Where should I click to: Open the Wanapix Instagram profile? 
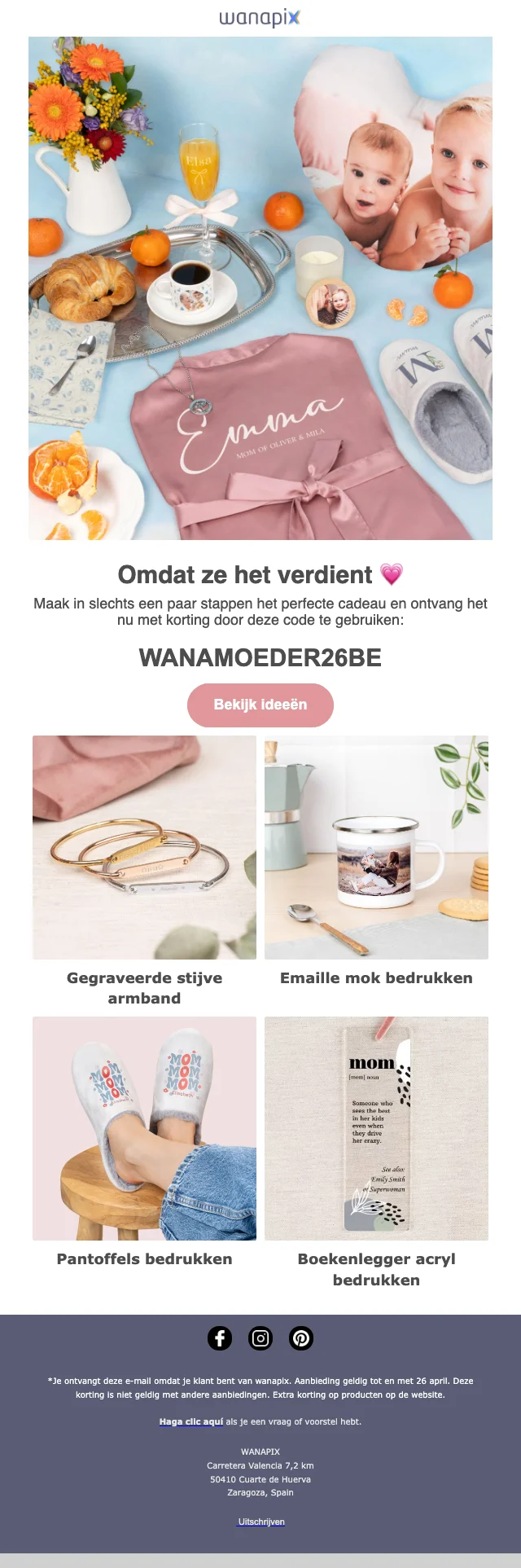pos(260,1338)
